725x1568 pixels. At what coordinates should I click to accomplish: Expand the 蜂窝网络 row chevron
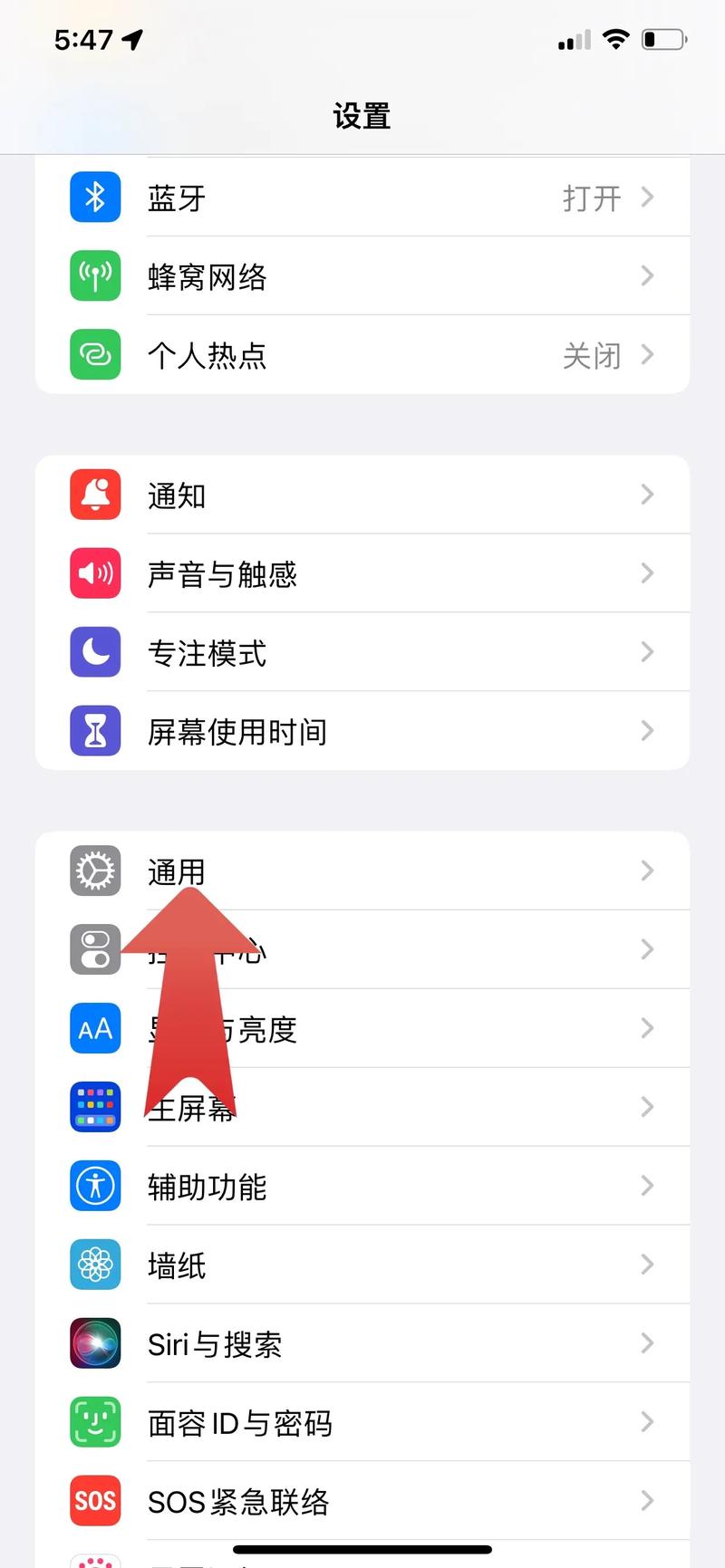647,275
